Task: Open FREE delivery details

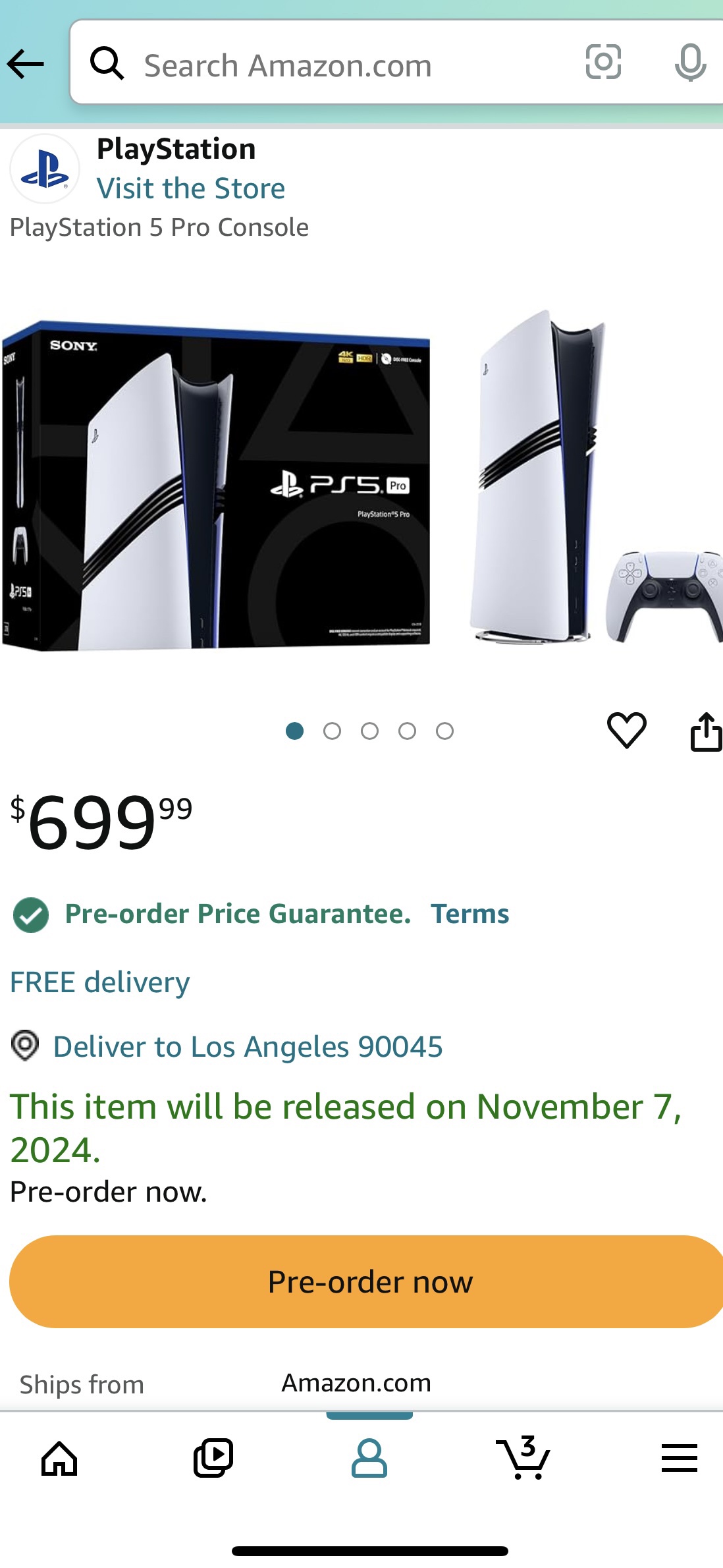Action: tap(100, 982)
